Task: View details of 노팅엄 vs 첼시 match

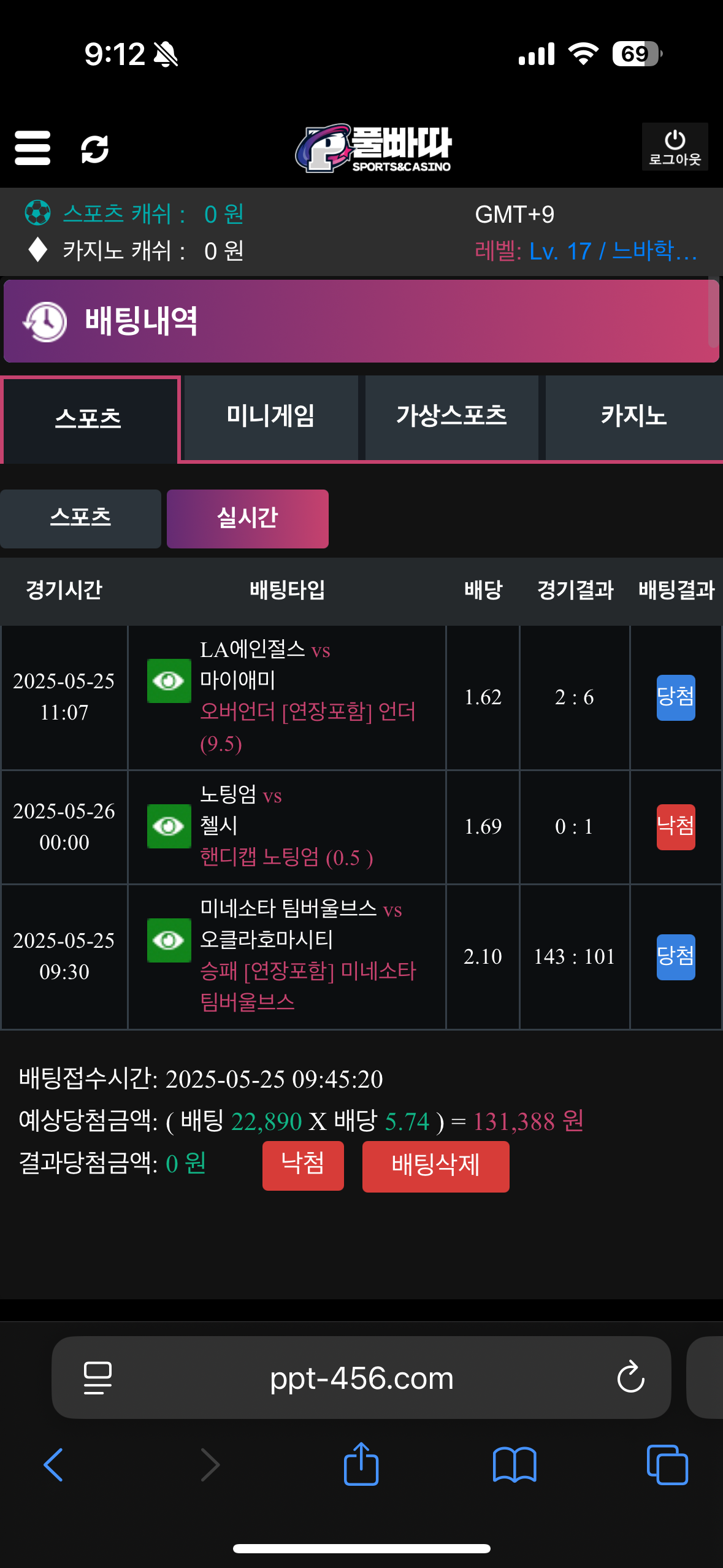Action: [169, 826]
